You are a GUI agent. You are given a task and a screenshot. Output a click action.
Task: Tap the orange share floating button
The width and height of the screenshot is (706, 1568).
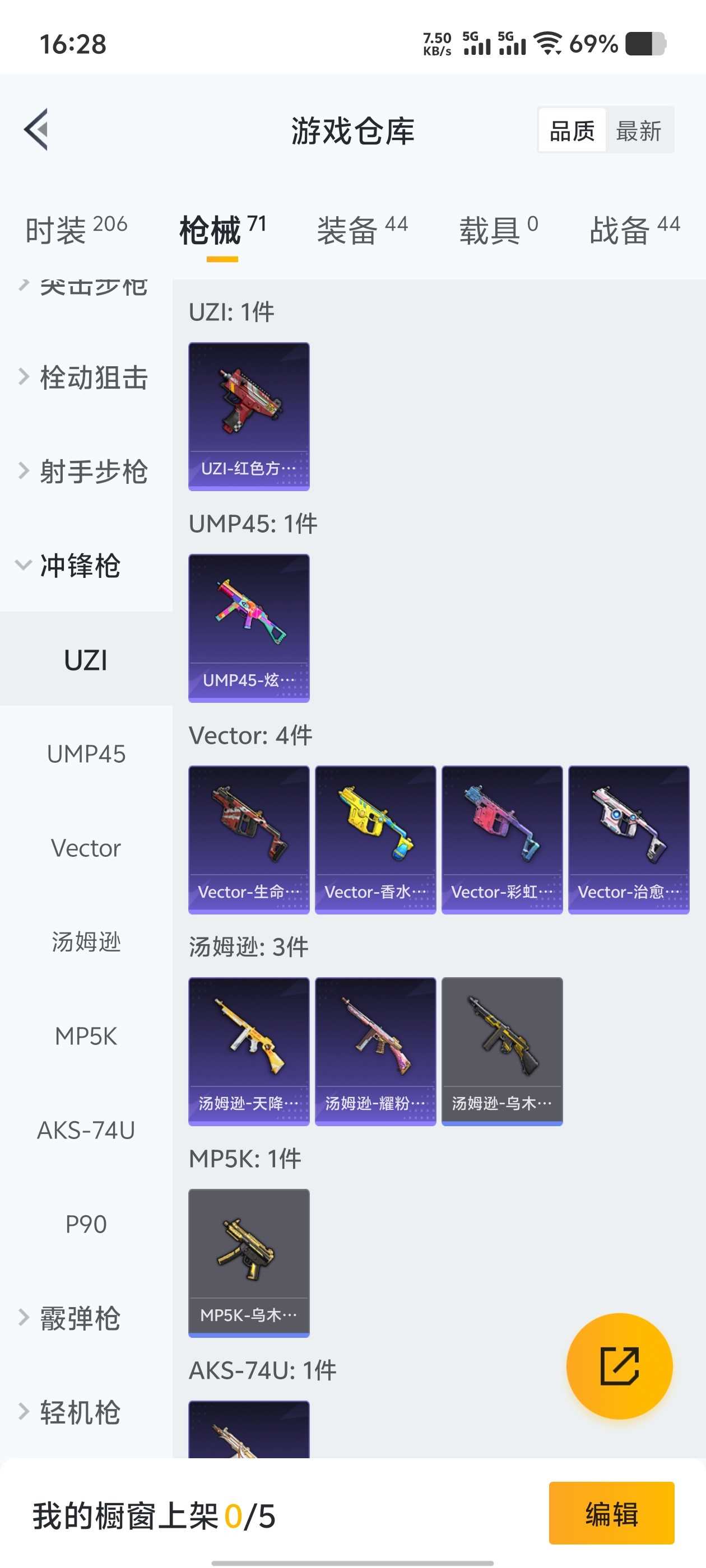[x=619, y=1366]
